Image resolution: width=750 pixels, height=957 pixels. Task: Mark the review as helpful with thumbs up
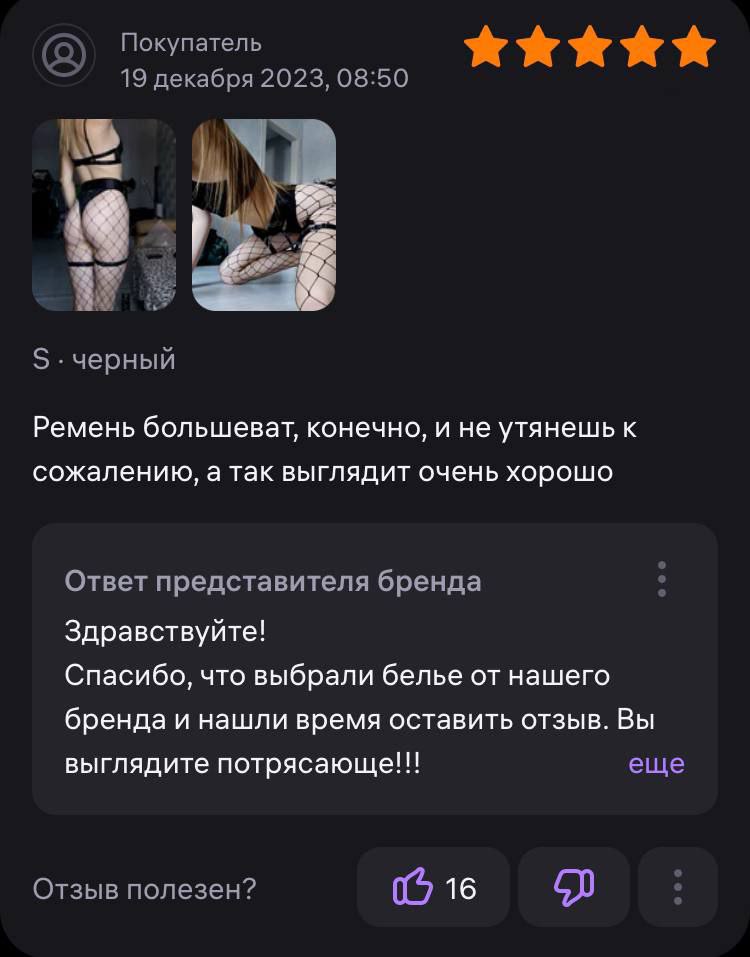433,887
